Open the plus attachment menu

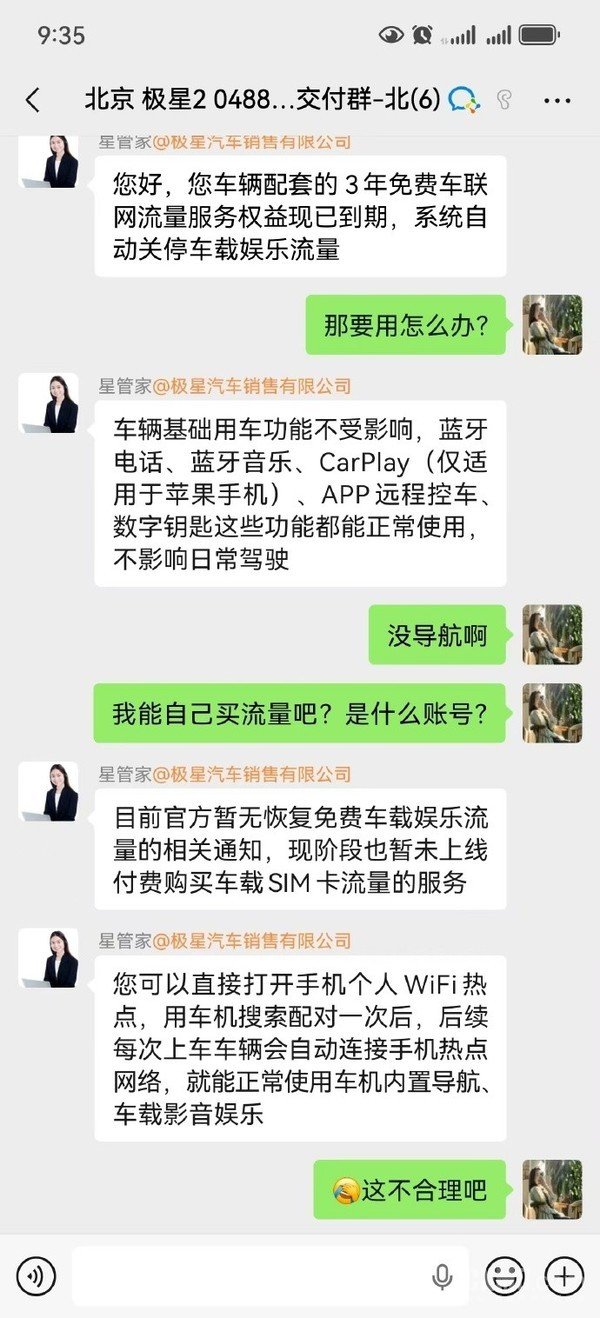tap(564, 1275)
